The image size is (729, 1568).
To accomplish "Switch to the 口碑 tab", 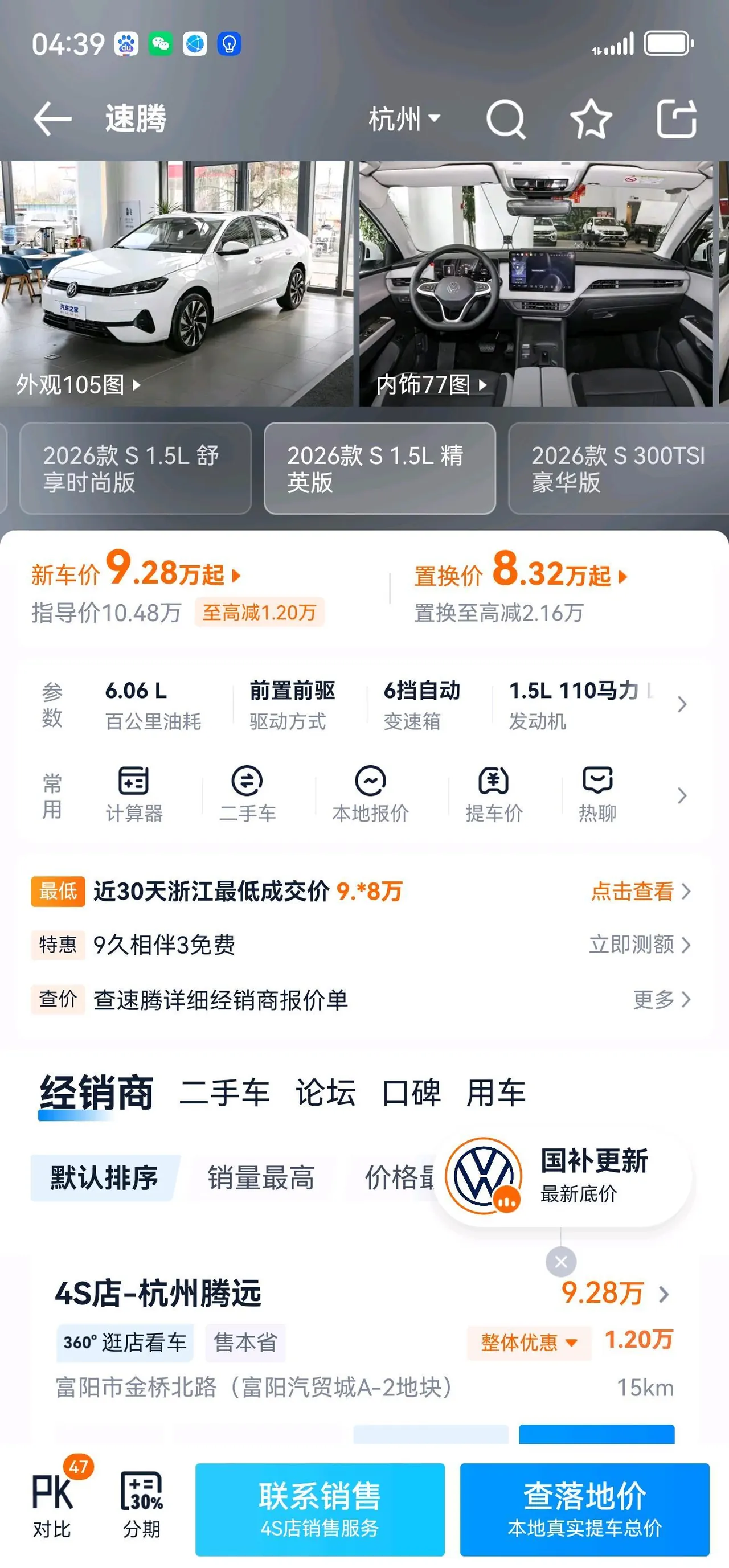I will (411, 1093).
